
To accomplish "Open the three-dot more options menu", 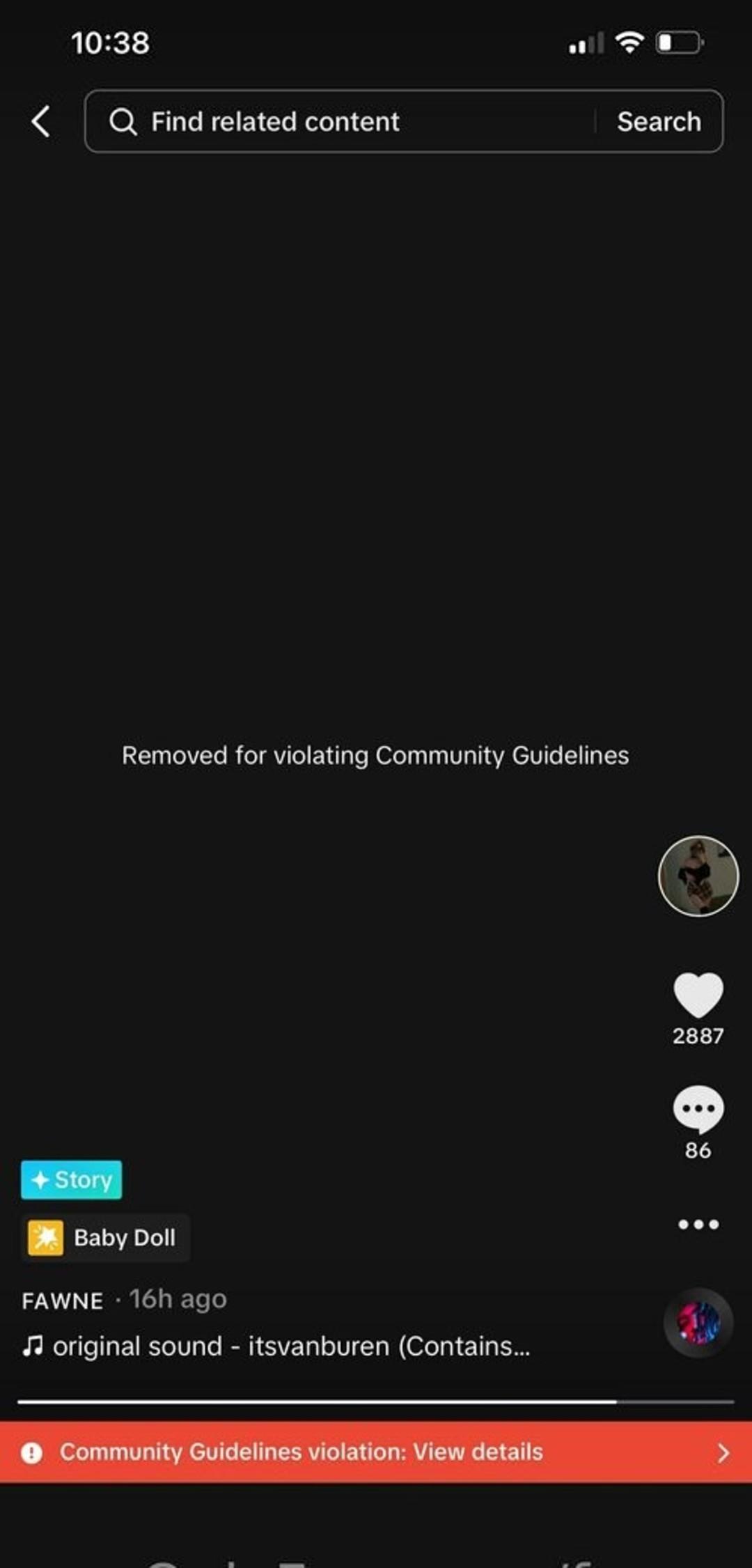I will coord(698,1224).
